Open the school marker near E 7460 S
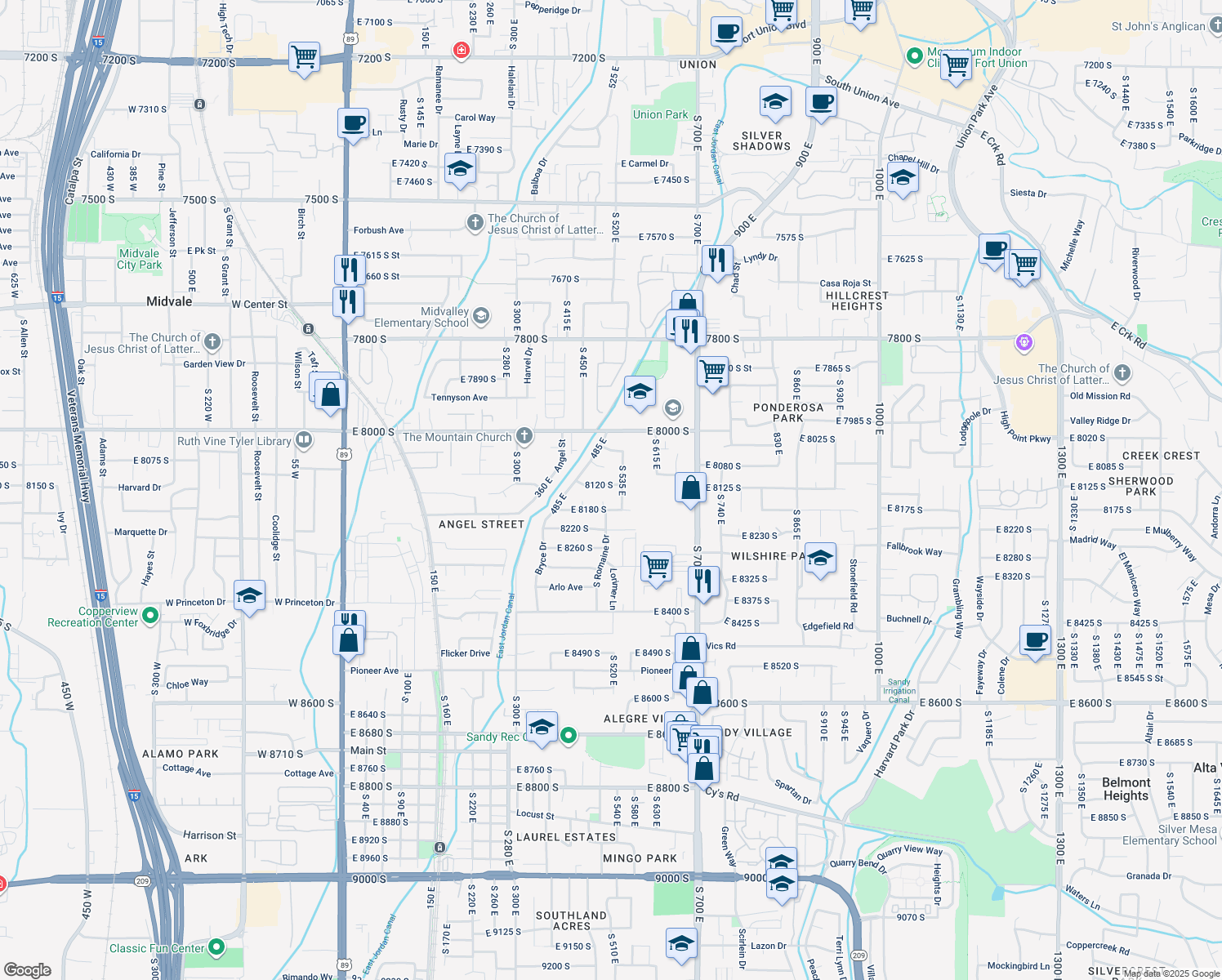Viewport: 1222px width, 980px height. [x=461, y=170]
